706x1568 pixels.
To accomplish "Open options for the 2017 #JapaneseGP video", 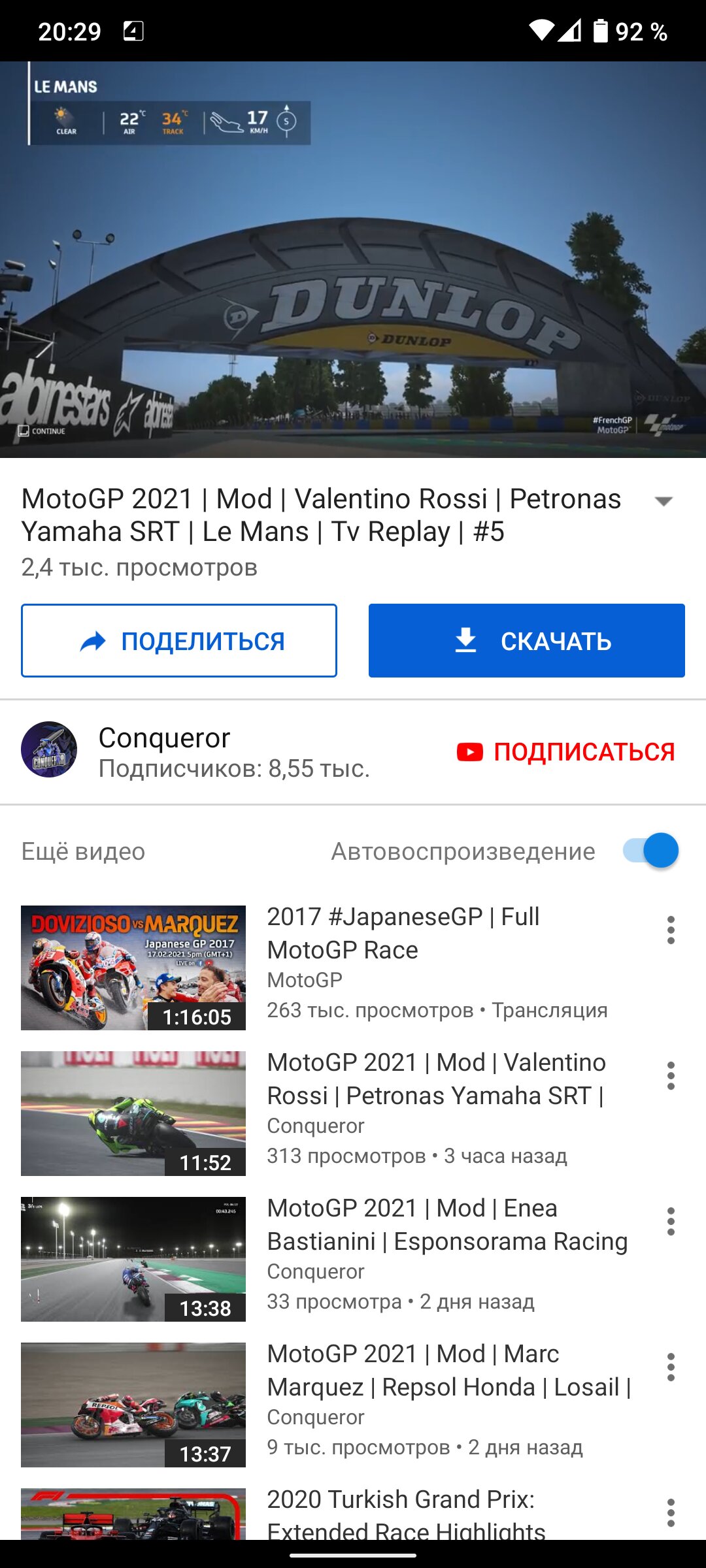I will pos(671,930).
